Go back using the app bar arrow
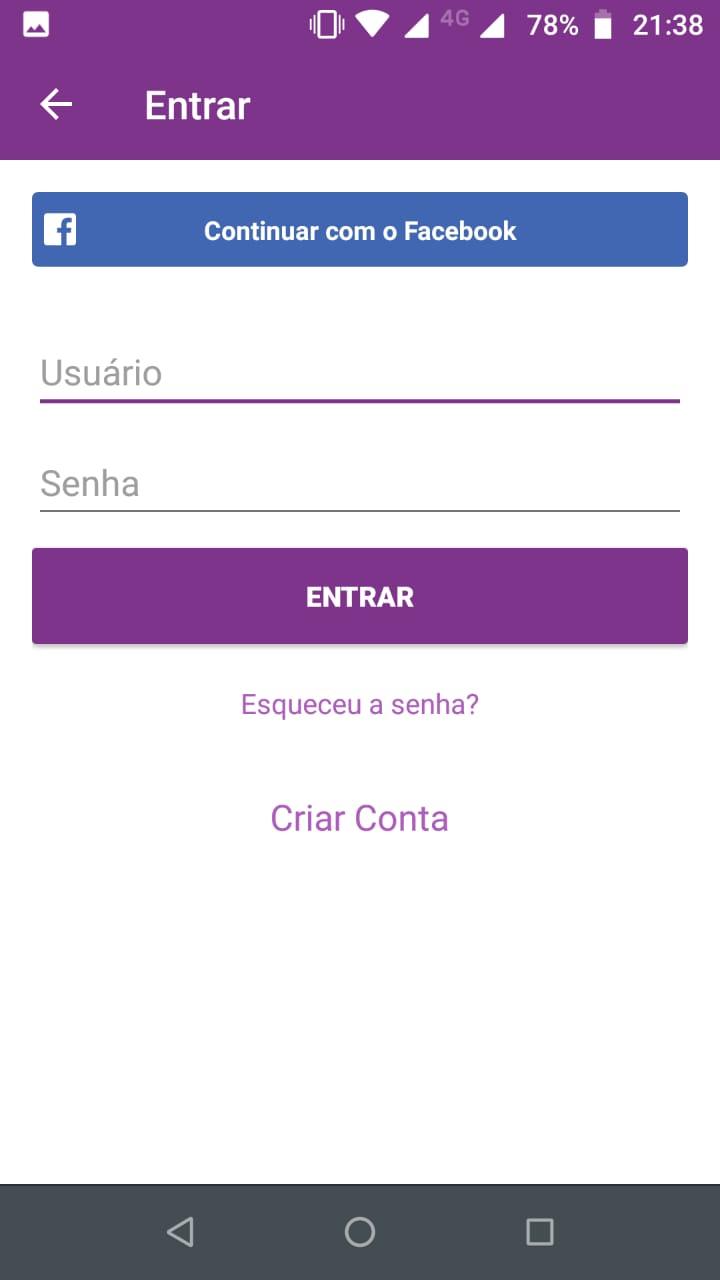Image resolution: width=720 pixels, height=1280 pixels. (56, 105)
